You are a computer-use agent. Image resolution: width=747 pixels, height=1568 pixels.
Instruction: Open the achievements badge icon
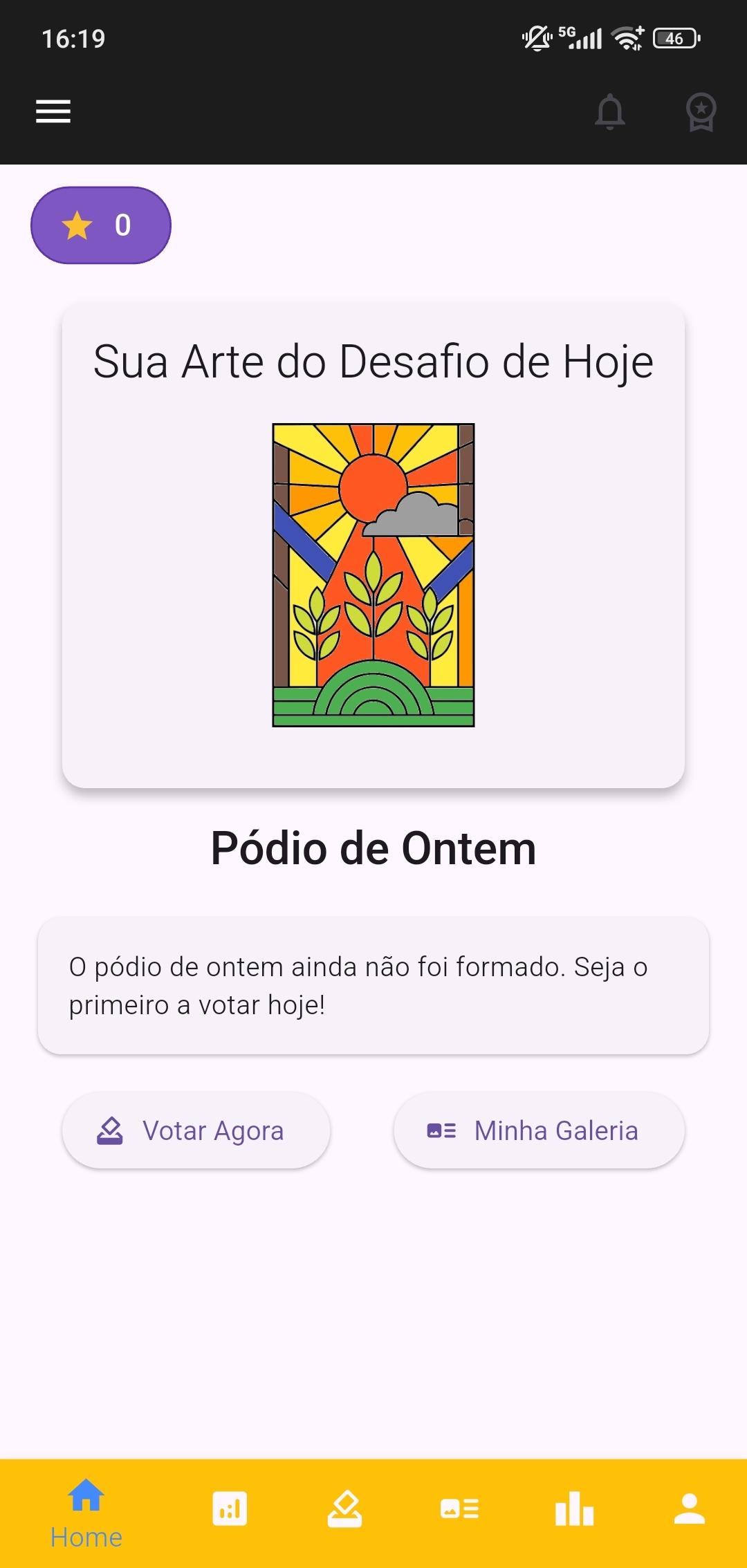(x=701, y=111)
